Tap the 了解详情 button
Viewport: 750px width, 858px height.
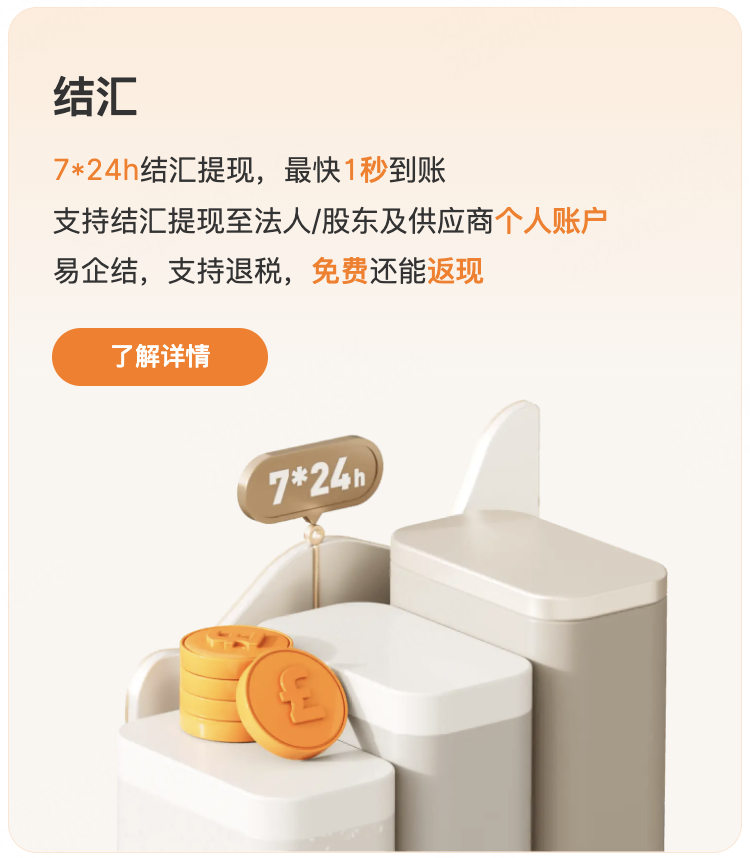160,357
